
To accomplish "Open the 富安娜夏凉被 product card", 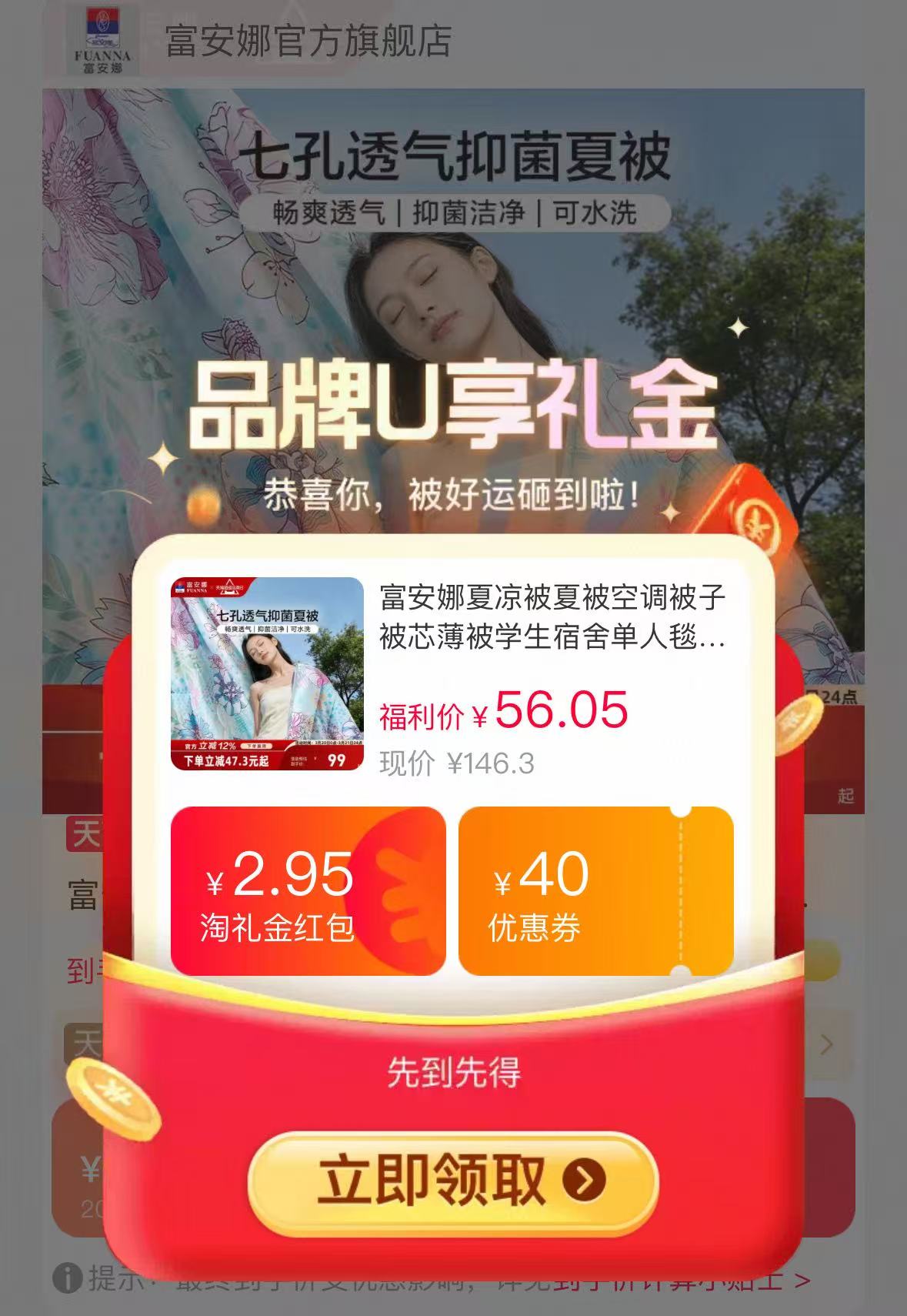I will pos(452,675).
